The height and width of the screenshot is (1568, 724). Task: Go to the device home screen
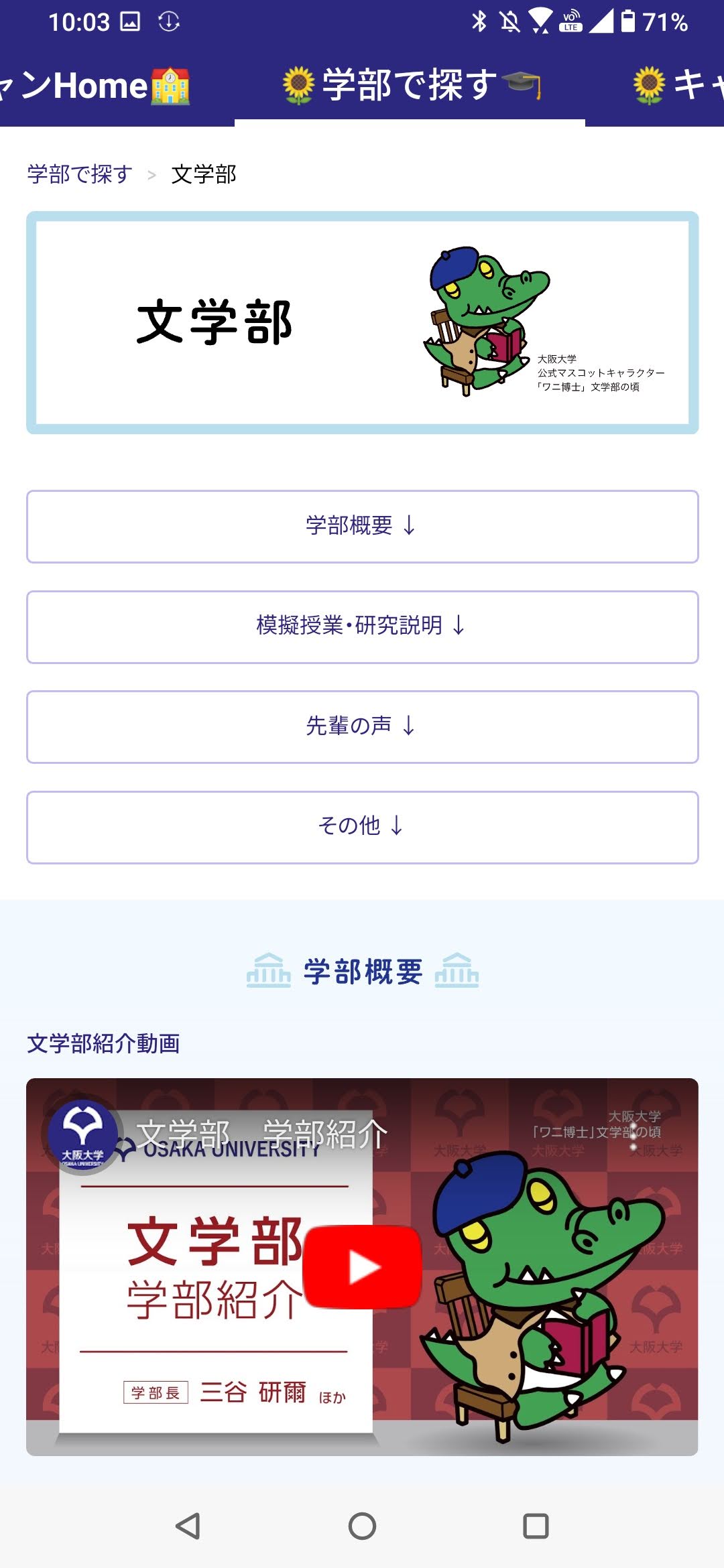tap(362, 1526)
